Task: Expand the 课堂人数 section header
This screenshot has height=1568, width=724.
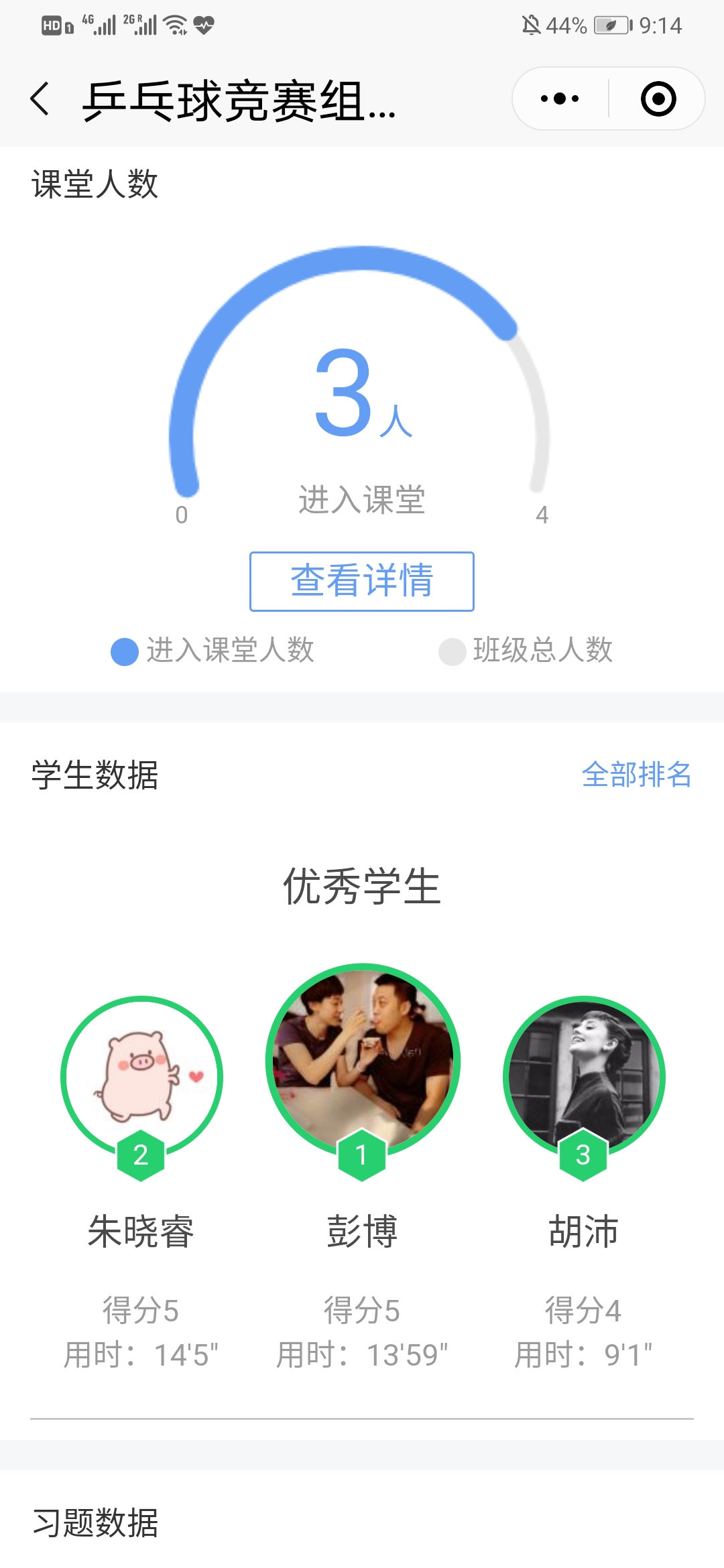Action: click(94, 182)
